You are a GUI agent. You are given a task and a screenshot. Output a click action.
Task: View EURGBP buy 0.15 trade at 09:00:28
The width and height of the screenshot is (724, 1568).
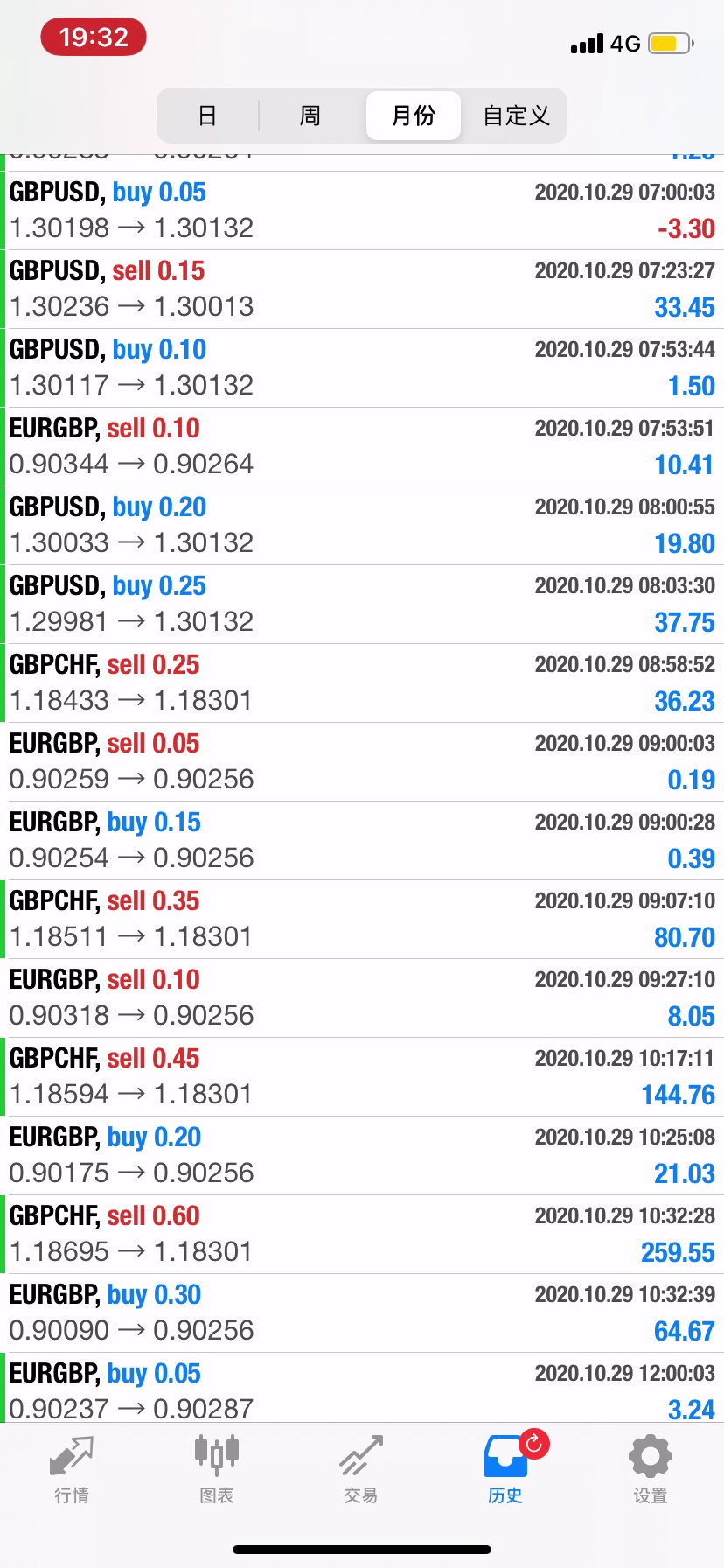click(362, 841)
